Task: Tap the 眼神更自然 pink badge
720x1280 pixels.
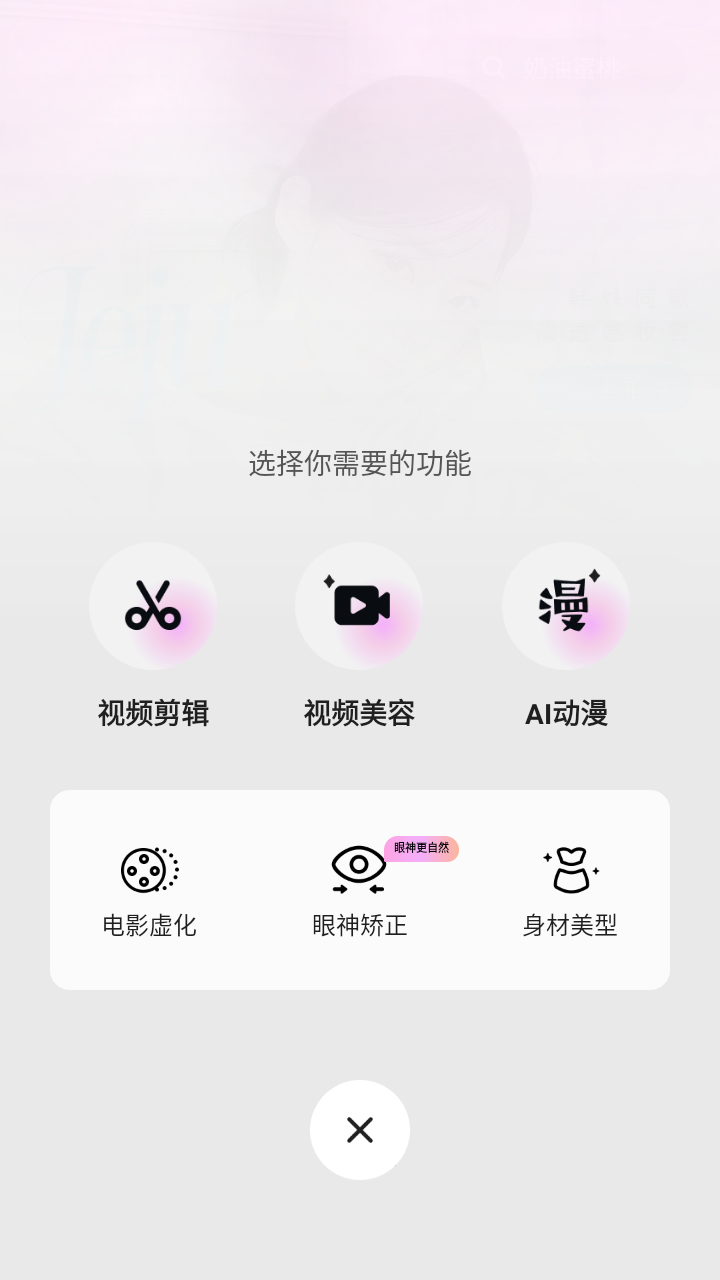Action: click(x=420, y=849)
